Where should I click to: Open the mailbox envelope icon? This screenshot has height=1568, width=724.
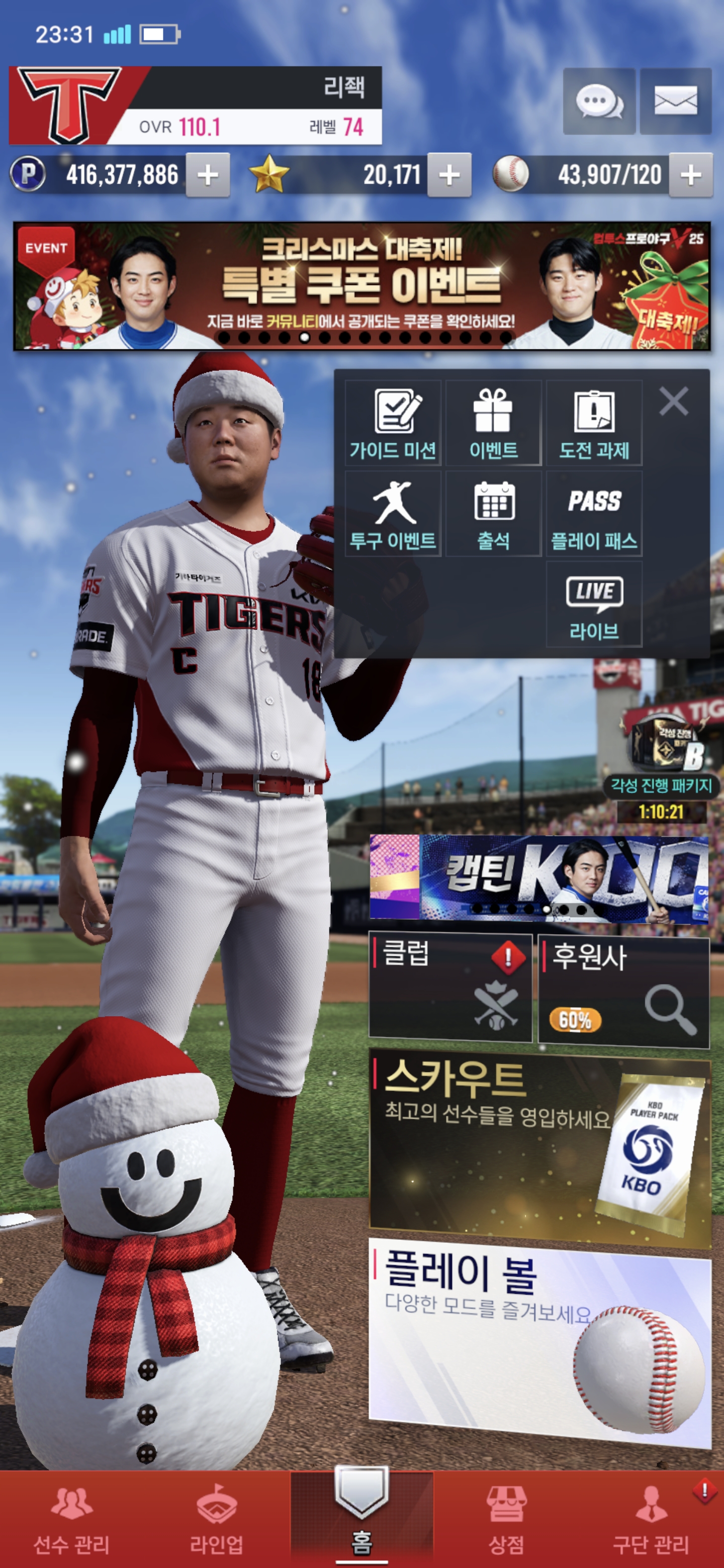click(675, 101)
